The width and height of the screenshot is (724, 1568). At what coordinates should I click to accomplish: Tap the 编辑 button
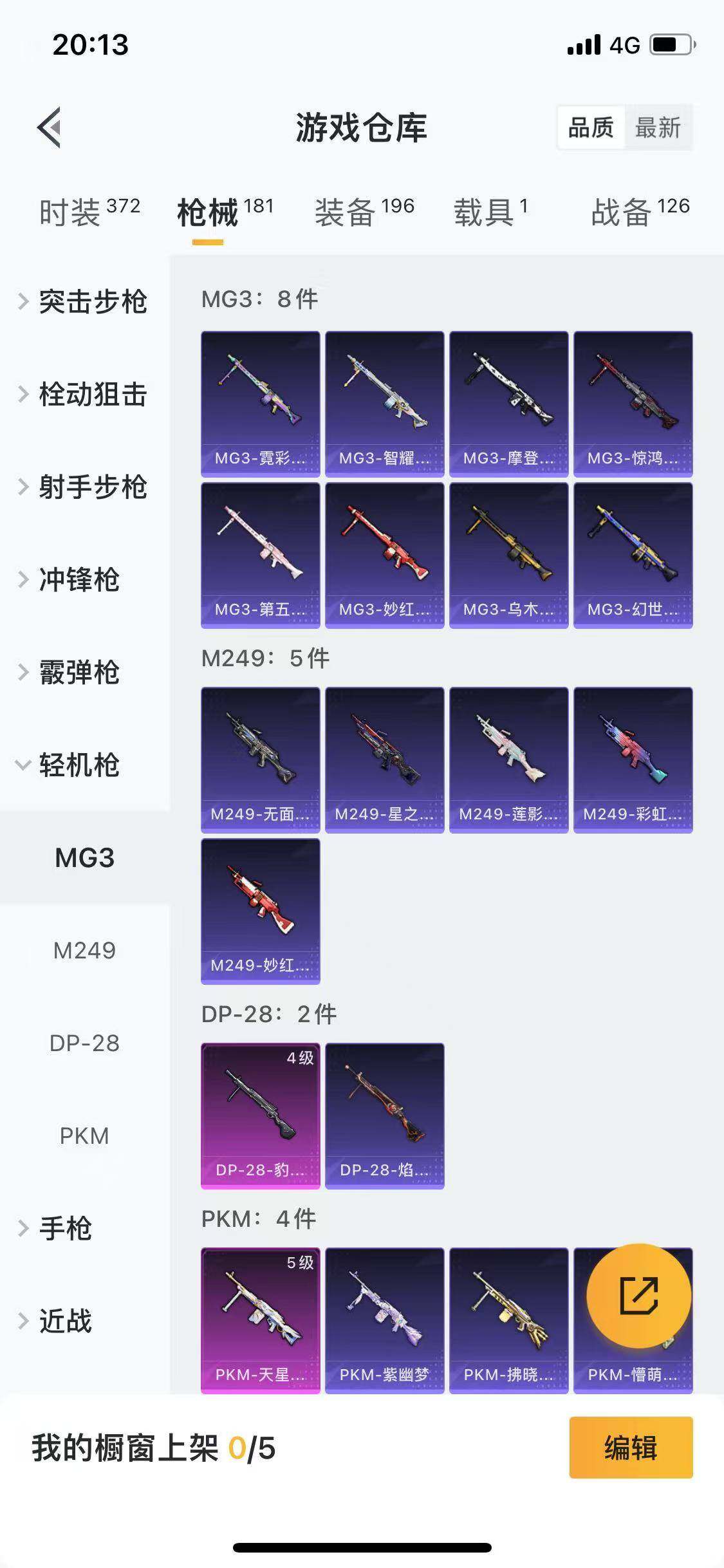[631, 1448]
